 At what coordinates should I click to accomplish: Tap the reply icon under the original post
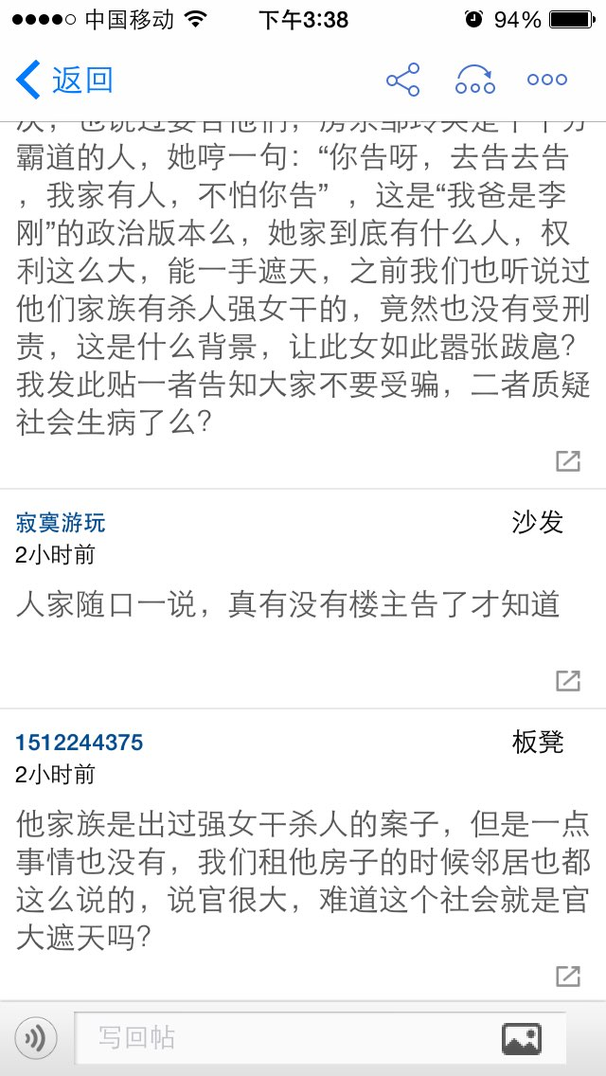[x=568, y=461]
